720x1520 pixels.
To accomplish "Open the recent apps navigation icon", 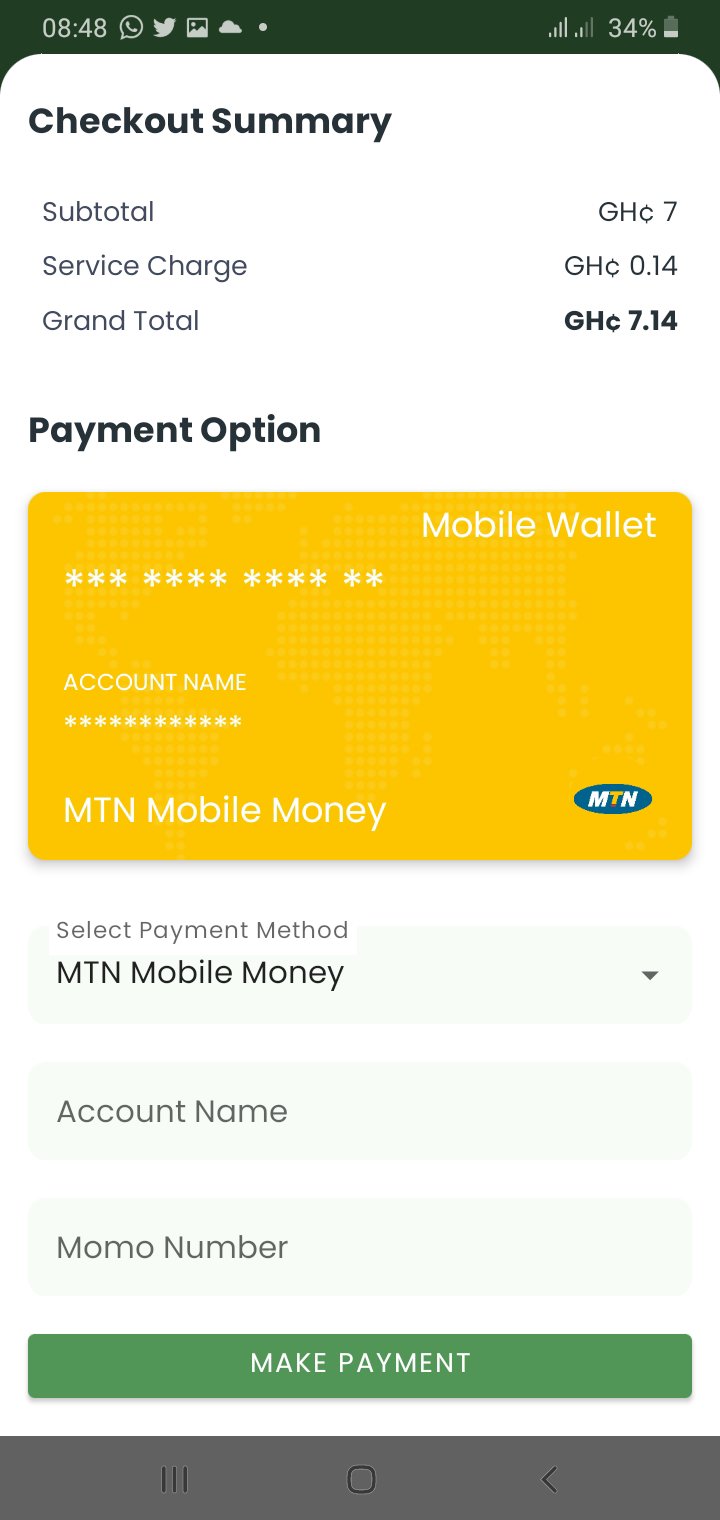I will (x=174, y=1478).
